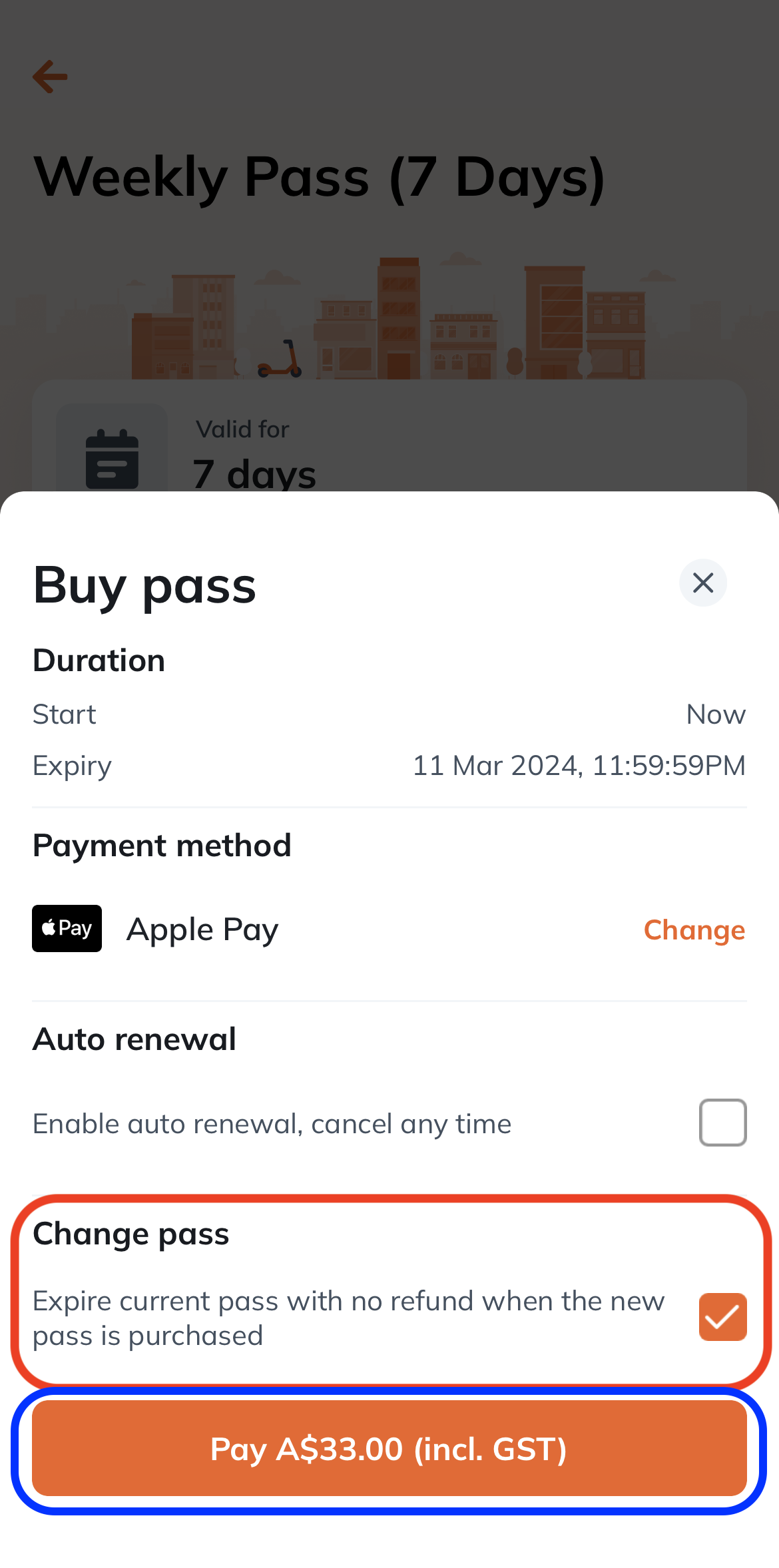Screen dimensions: 779x1568
Task: Pay A$33.00 for the weekly pass
Action: click(389, 1448)
